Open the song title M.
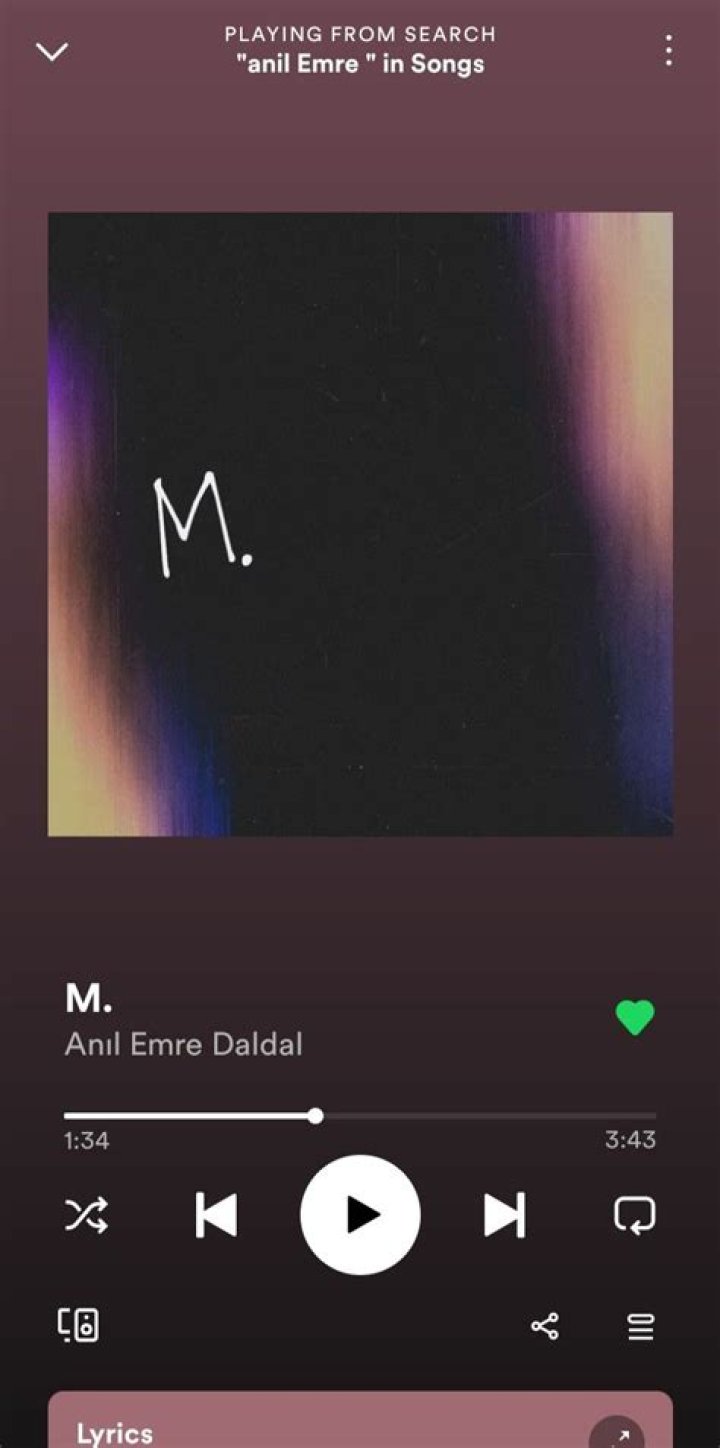 (89, 998)
